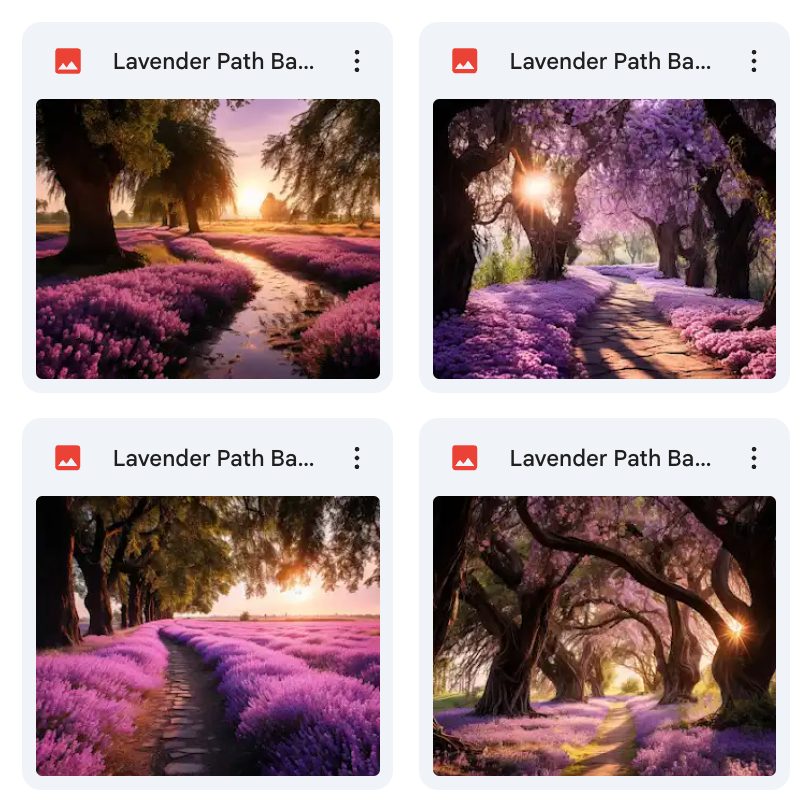This screenshot has width=804, height=792.
Task: Open the image with twisted trees arching over a dirt path
Action: pyautogui.click(x=604, y=636)
